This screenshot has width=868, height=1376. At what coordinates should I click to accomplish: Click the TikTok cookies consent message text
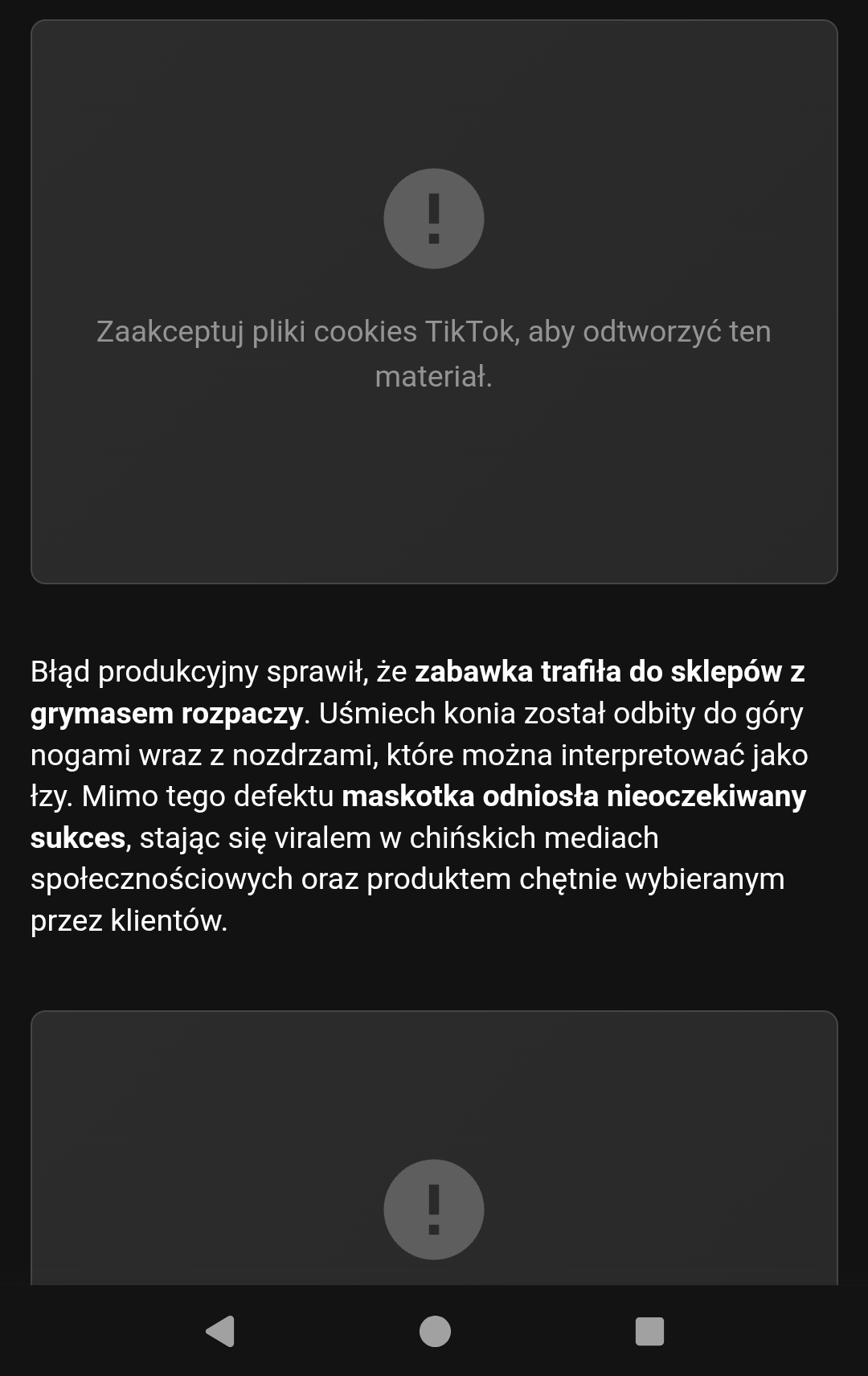pos(434,352)
